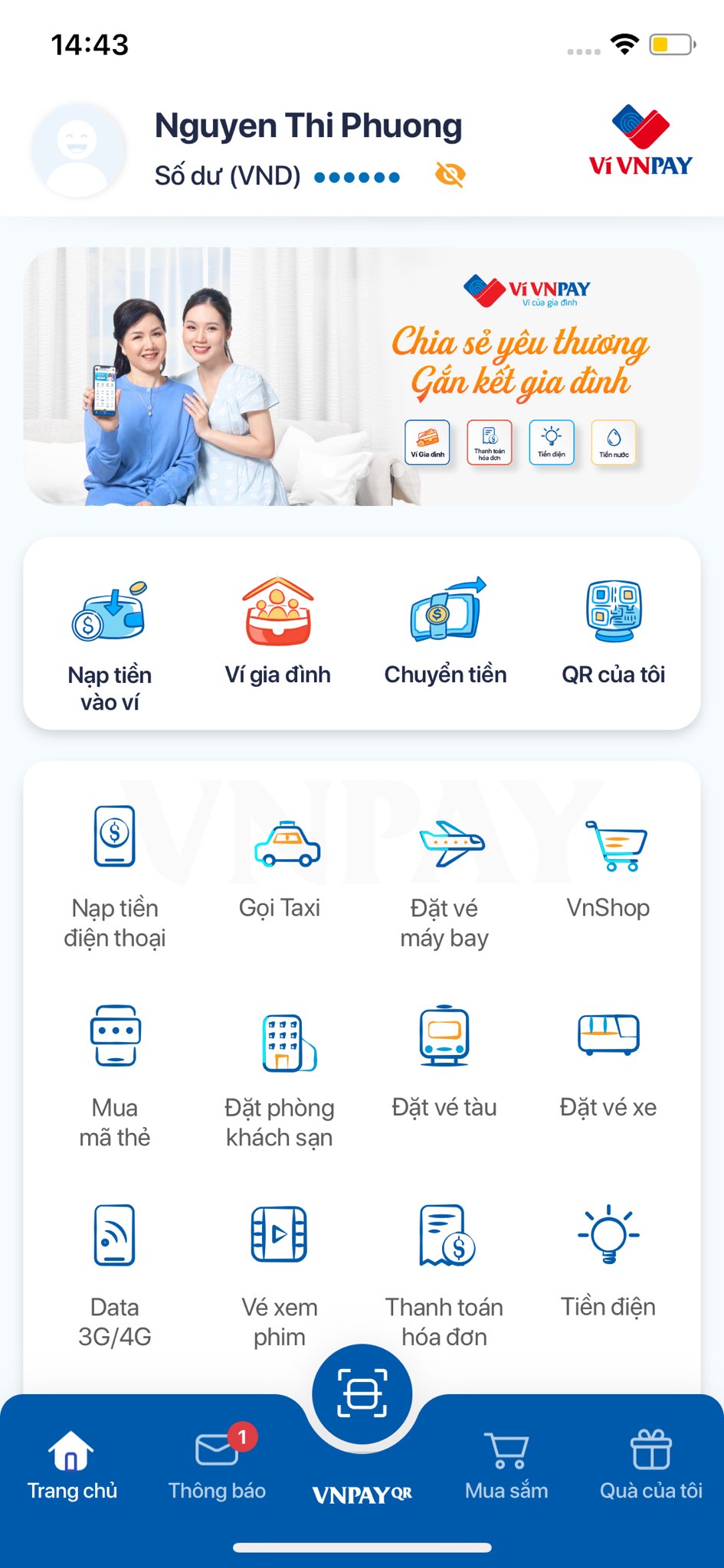Screen dimensions: 724x1568
Task: Open Đặt vé máy bay
Action: [x=444, y=877]
